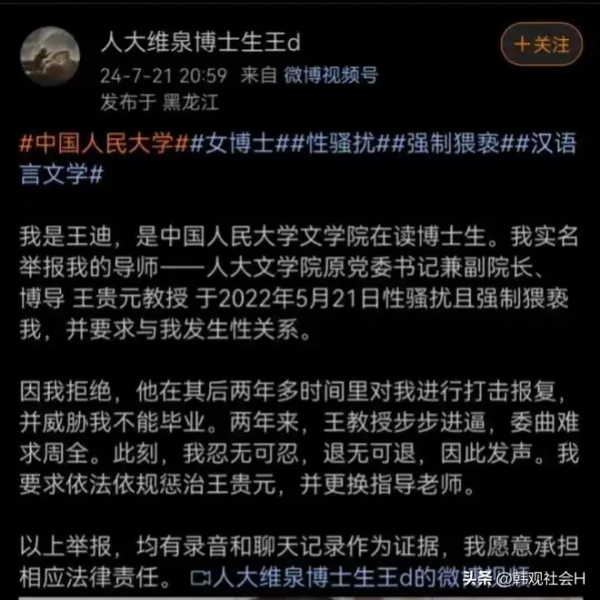Follow the user with the 关注 button
Viewport: 600px width, 600px height.
(541, 44)
